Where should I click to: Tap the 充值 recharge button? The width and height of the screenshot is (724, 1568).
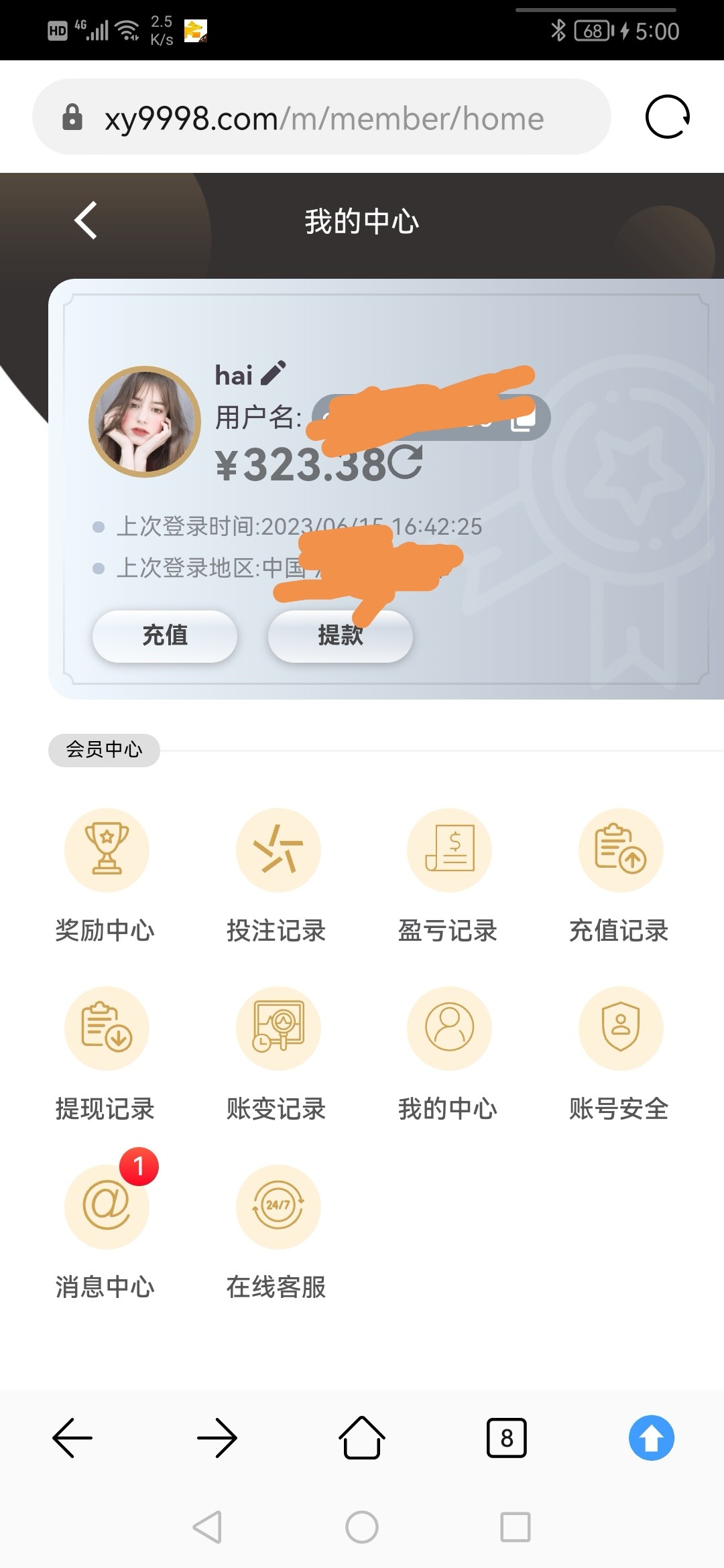pos(164,637)
